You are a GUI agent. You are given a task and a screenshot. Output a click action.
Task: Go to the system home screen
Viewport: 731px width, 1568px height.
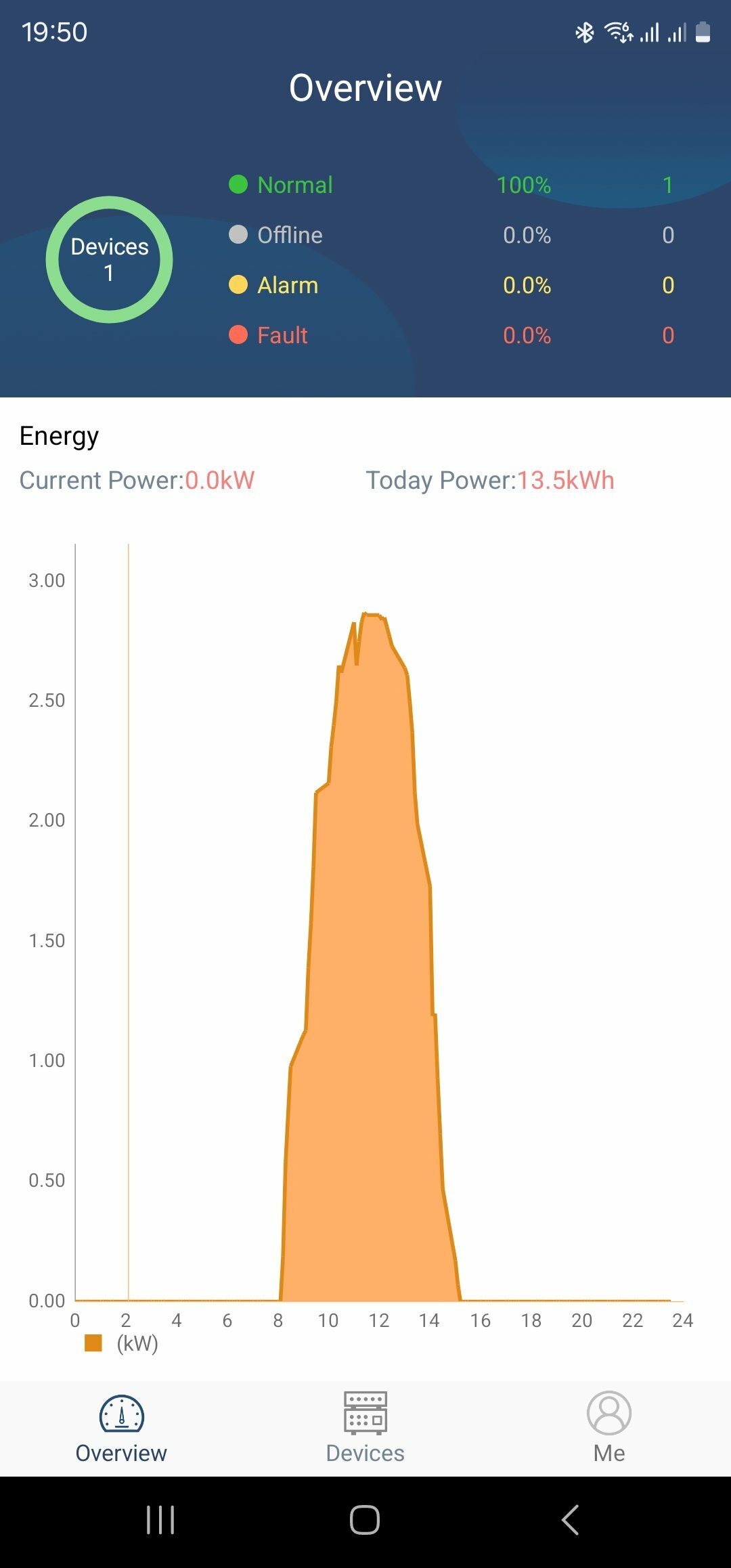click(x=365, y=1520)
